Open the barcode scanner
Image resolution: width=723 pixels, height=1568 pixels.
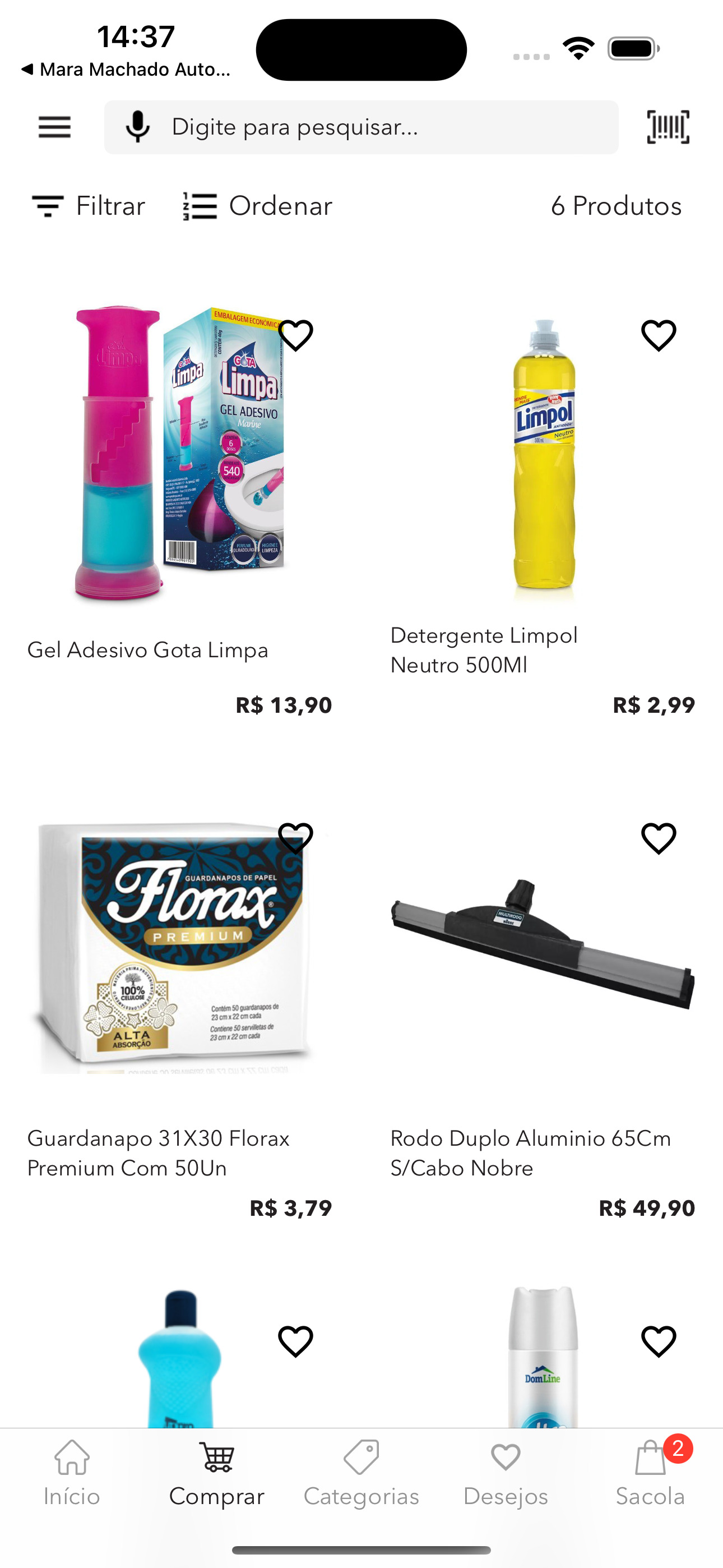[668, 127]
